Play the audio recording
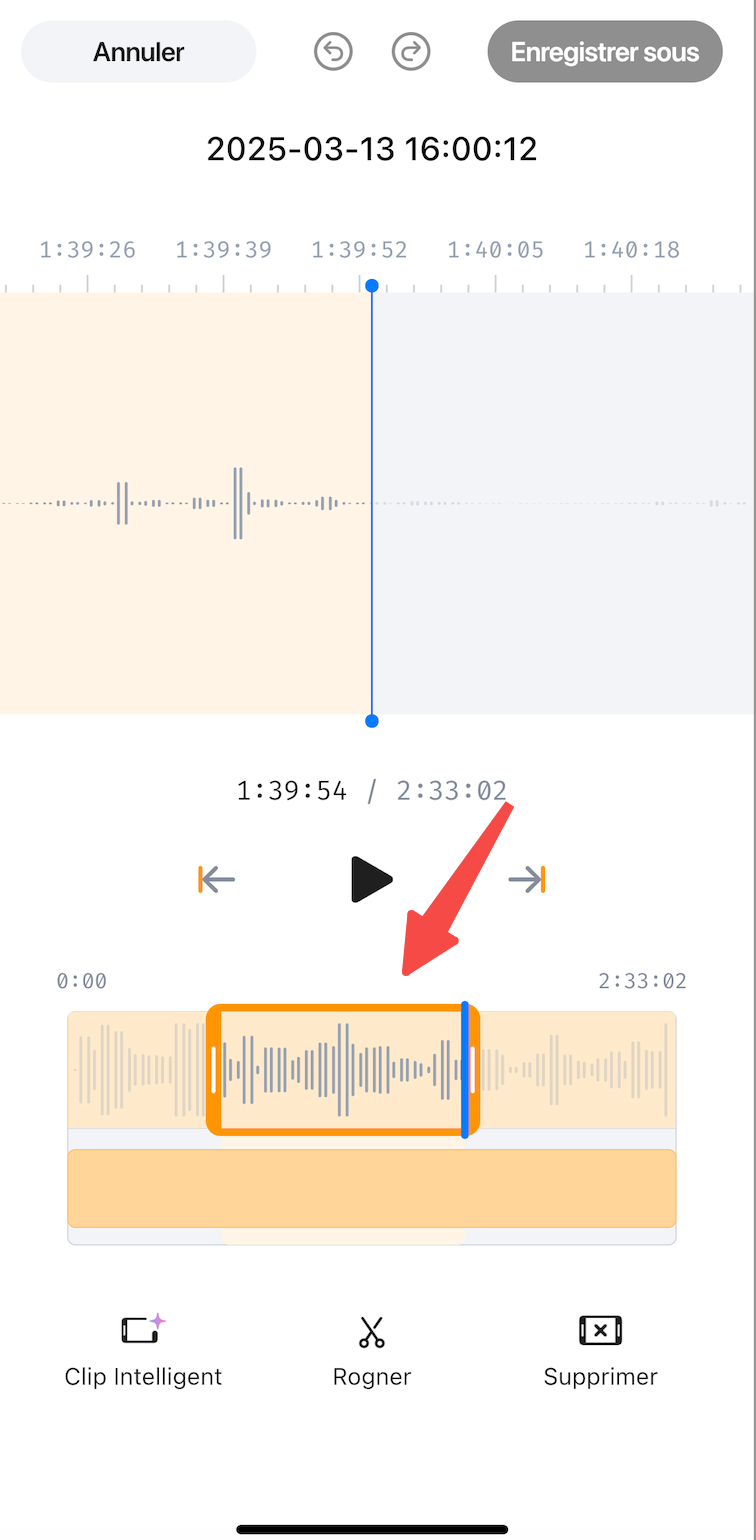The image size is (756, 1540). pos(371,880)
